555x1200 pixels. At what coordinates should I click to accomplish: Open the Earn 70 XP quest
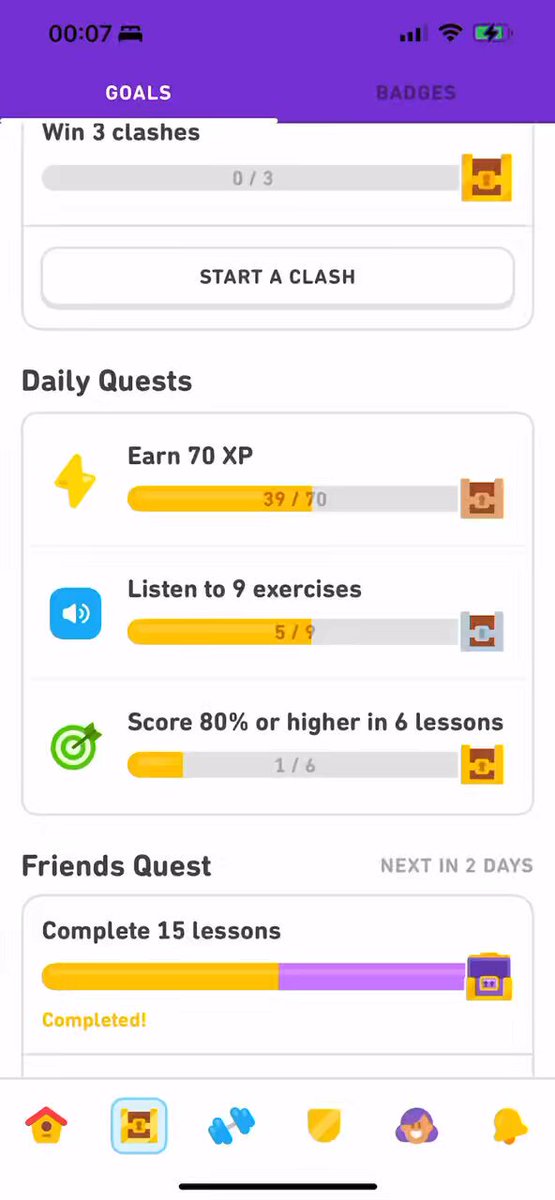click(277, 481)
